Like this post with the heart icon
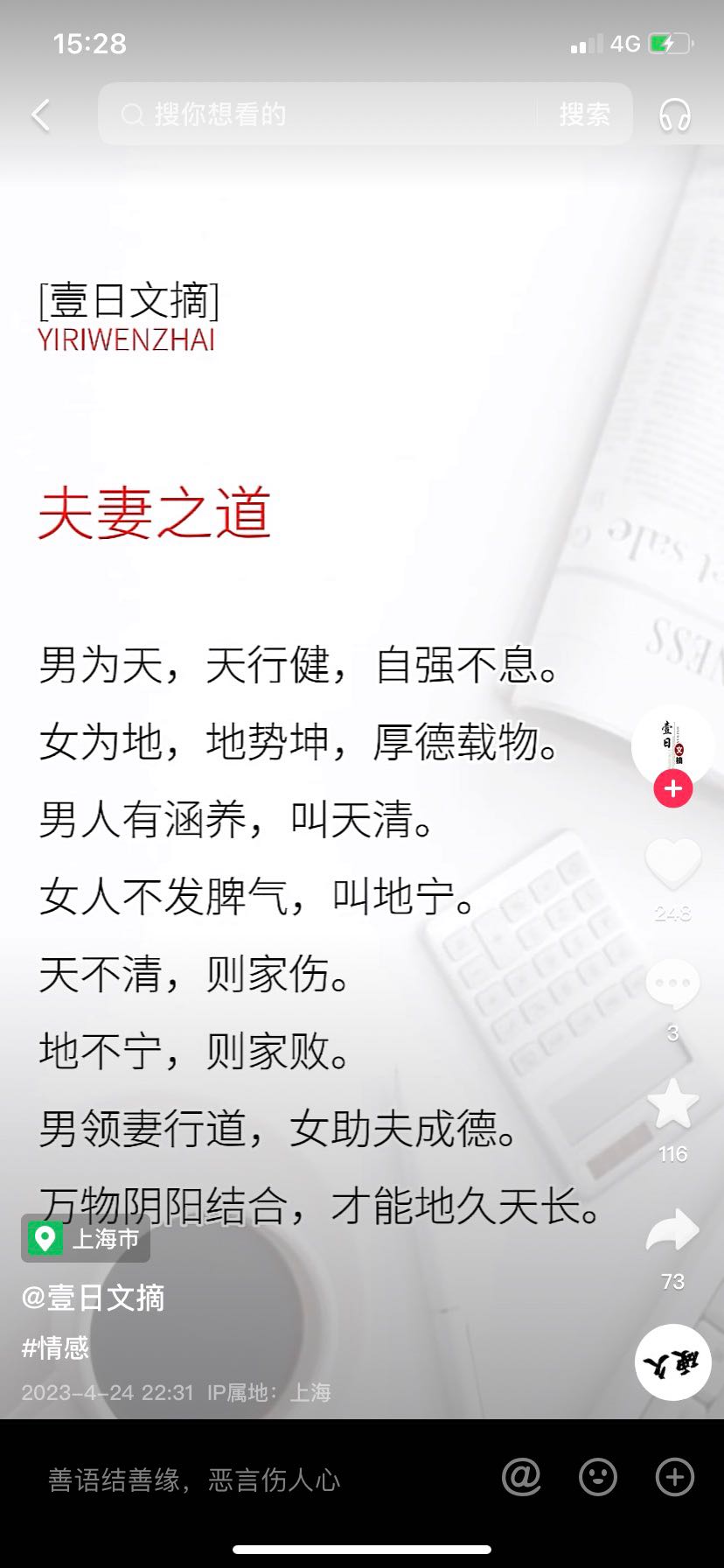Viewport: 724px width, 1568px height. [x=672, y=864]
